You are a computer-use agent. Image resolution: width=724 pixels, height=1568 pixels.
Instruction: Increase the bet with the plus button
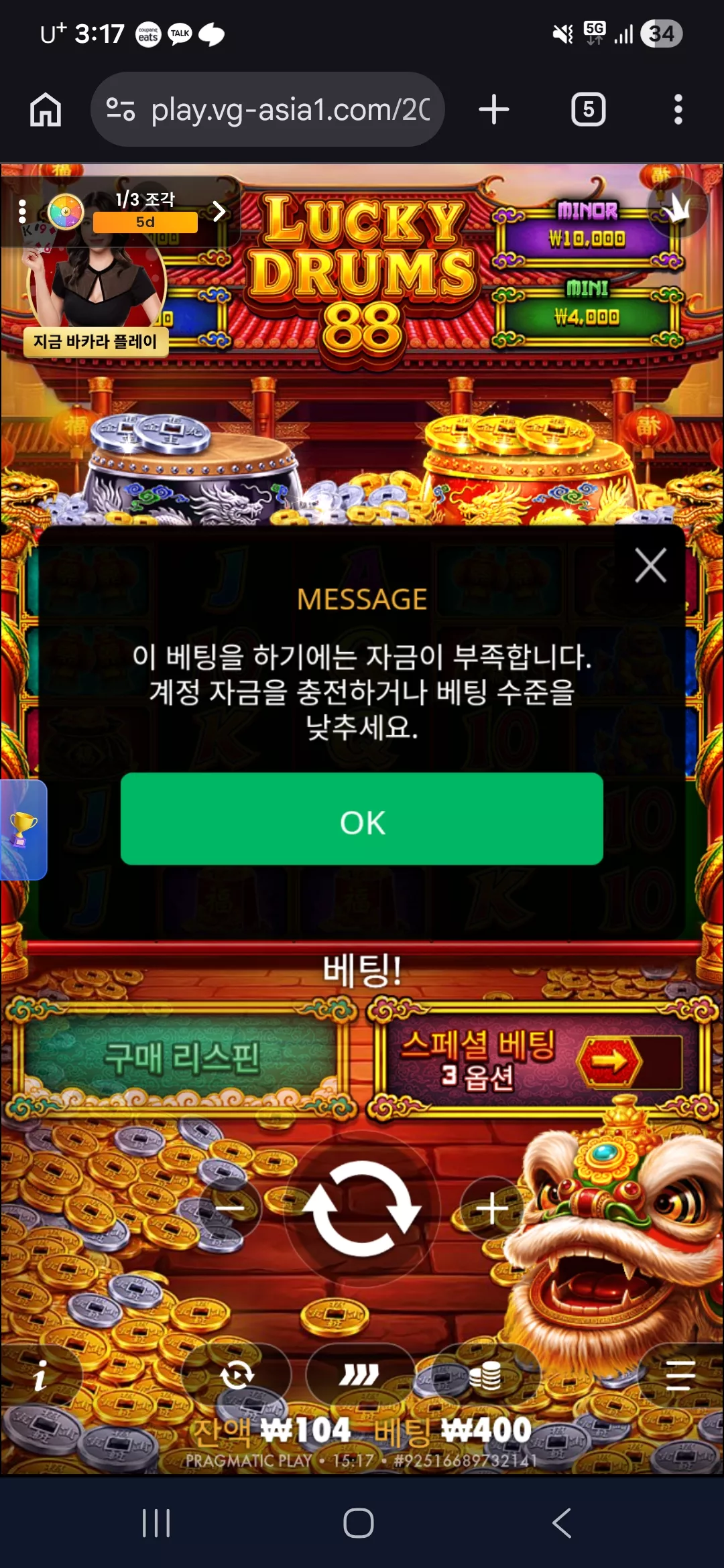click(492, 1208)
